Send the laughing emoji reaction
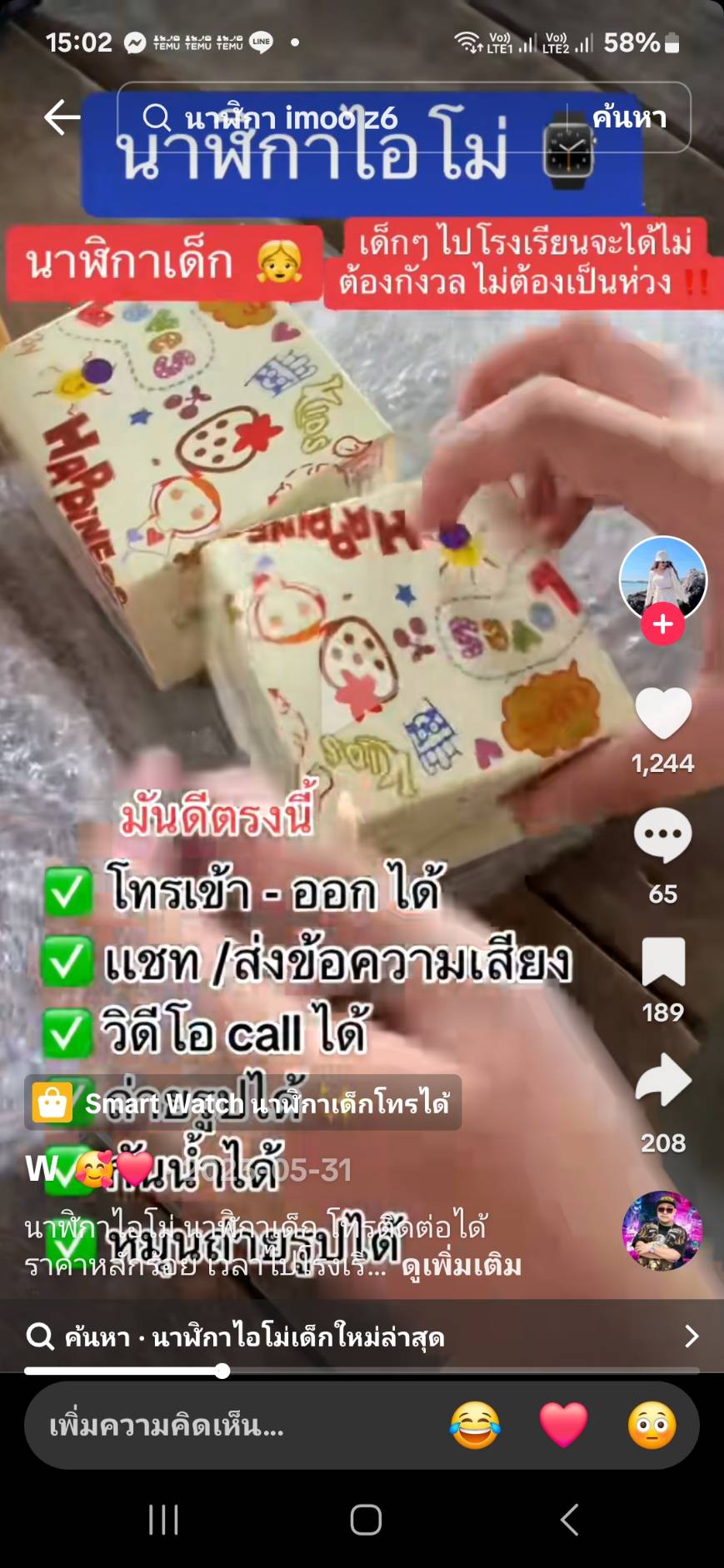Viewport: 724px width, 1568px height. point(475,1426)
